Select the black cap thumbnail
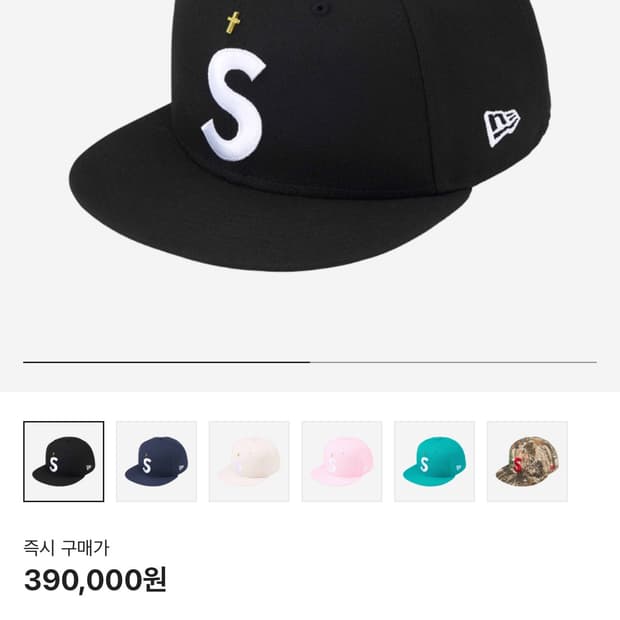Viewport: 620px width, 620px height. pos(63,461)
